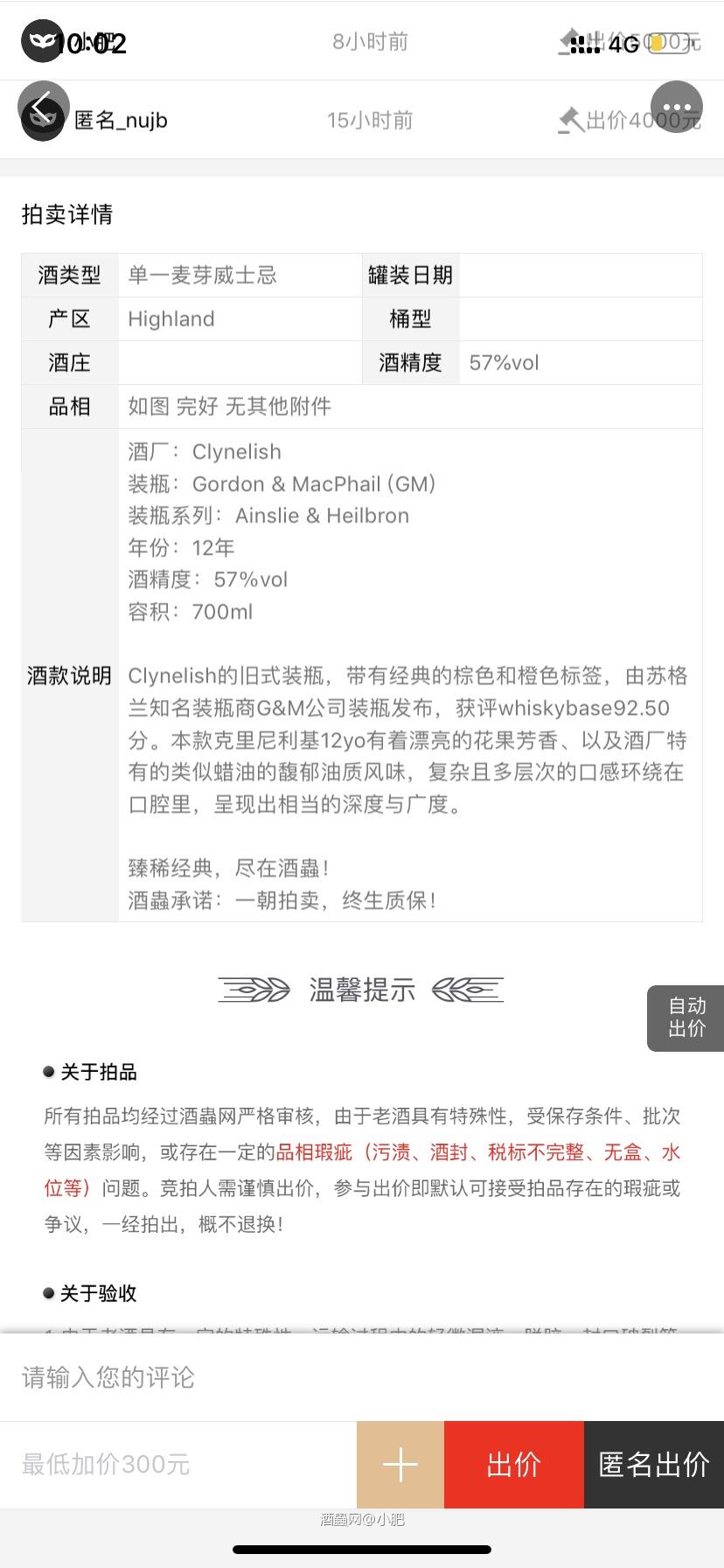Focus the comment input field
Viewport: 724px width, 1568px height.
point(362,1377)
